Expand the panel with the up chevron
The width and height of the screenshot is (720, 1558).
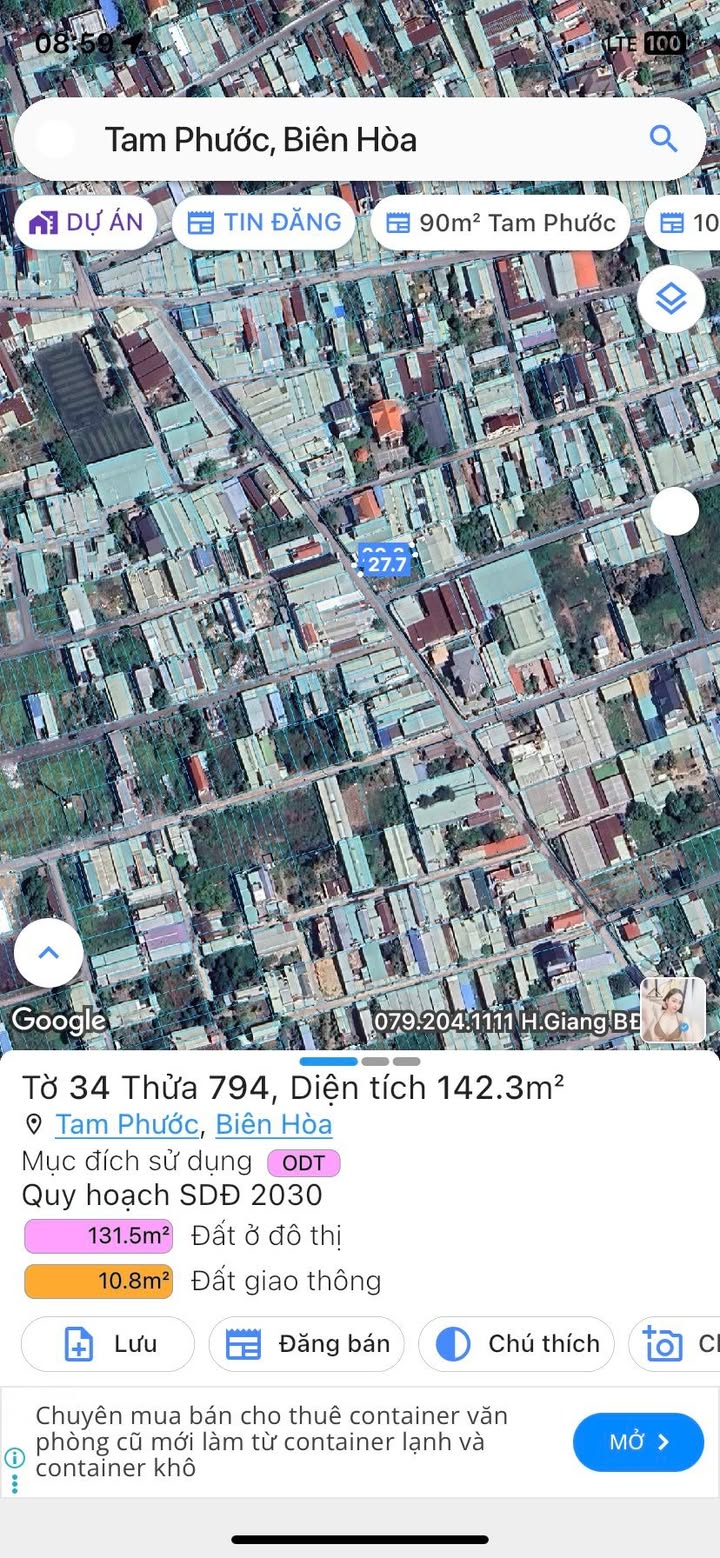[x=48, y=952]
